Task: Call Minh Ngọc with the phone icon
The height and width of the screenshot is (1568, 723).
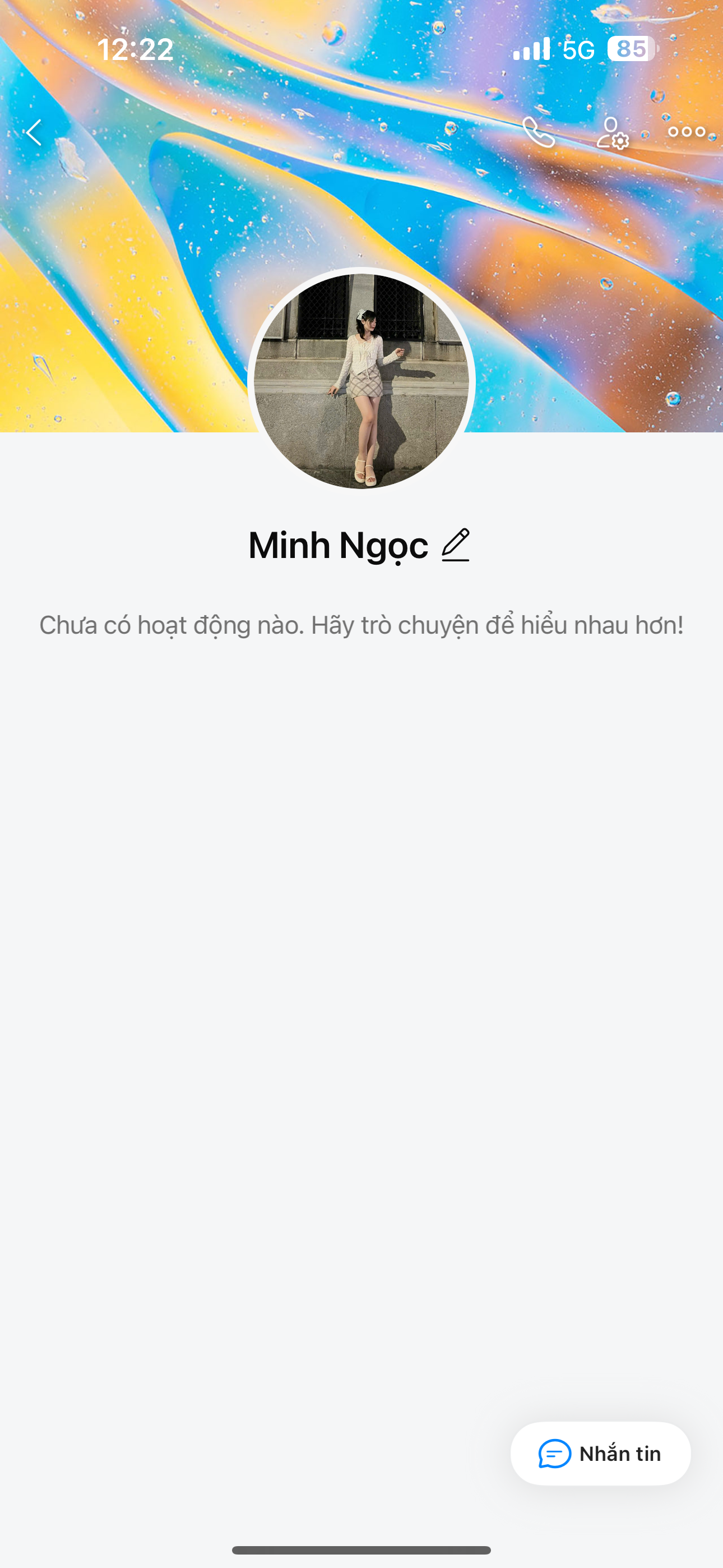Action: point(539,132)
